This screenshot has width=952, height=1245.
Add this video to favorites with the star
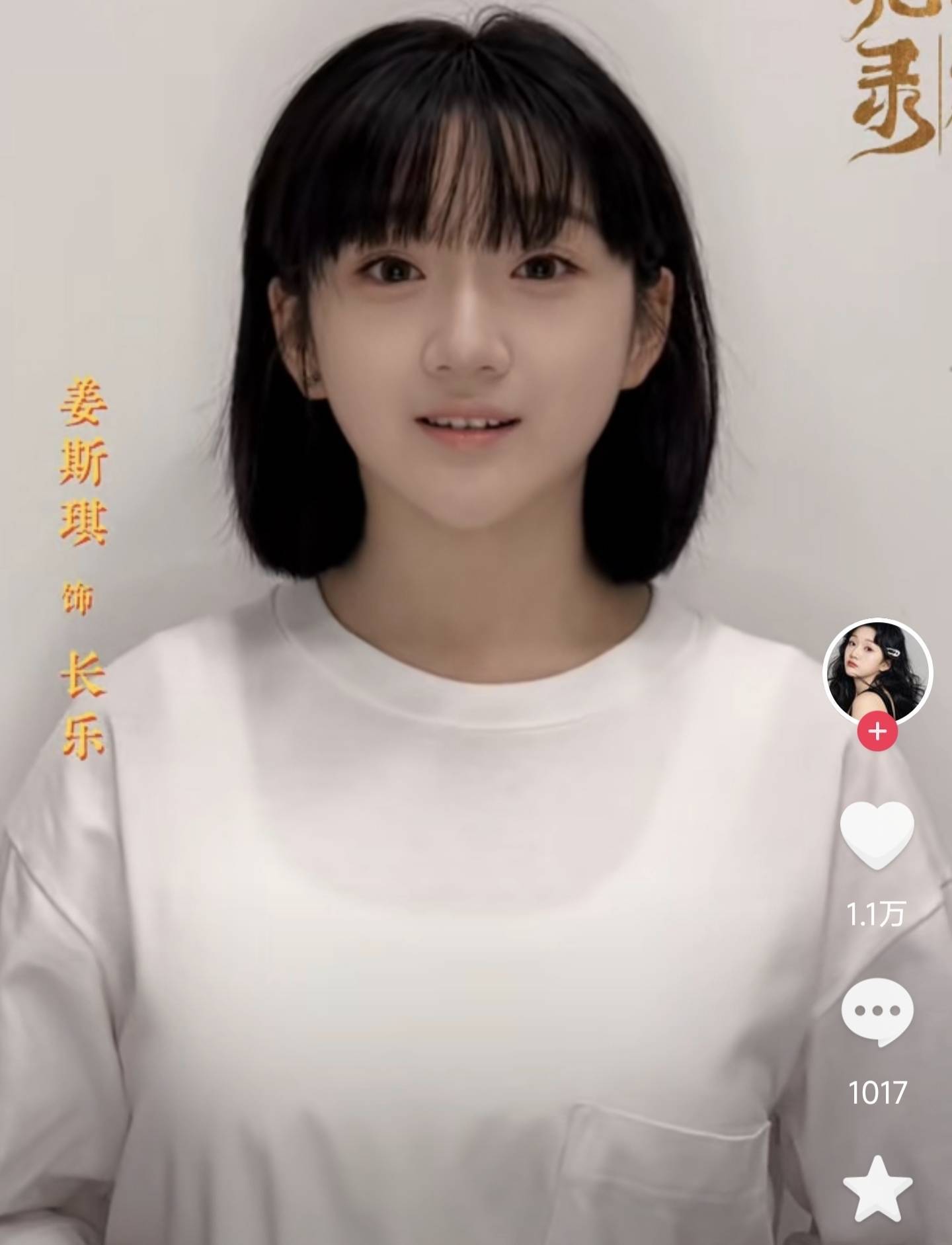(879, 1189)
